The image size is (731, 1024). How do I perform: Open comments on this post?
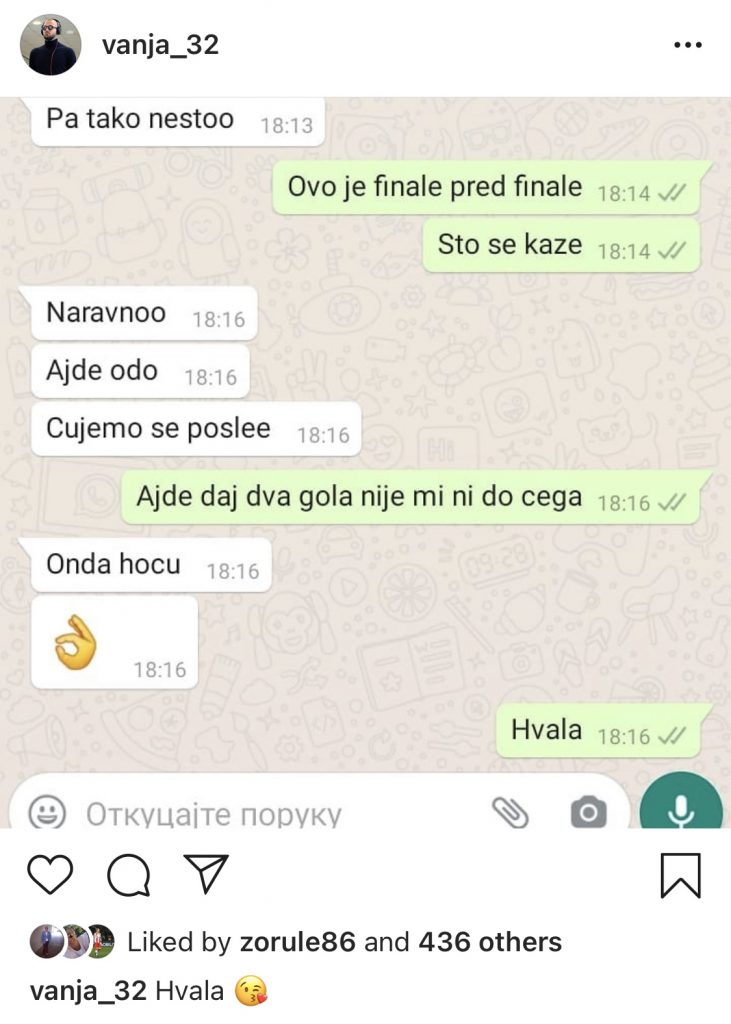[x=128, y=876]
